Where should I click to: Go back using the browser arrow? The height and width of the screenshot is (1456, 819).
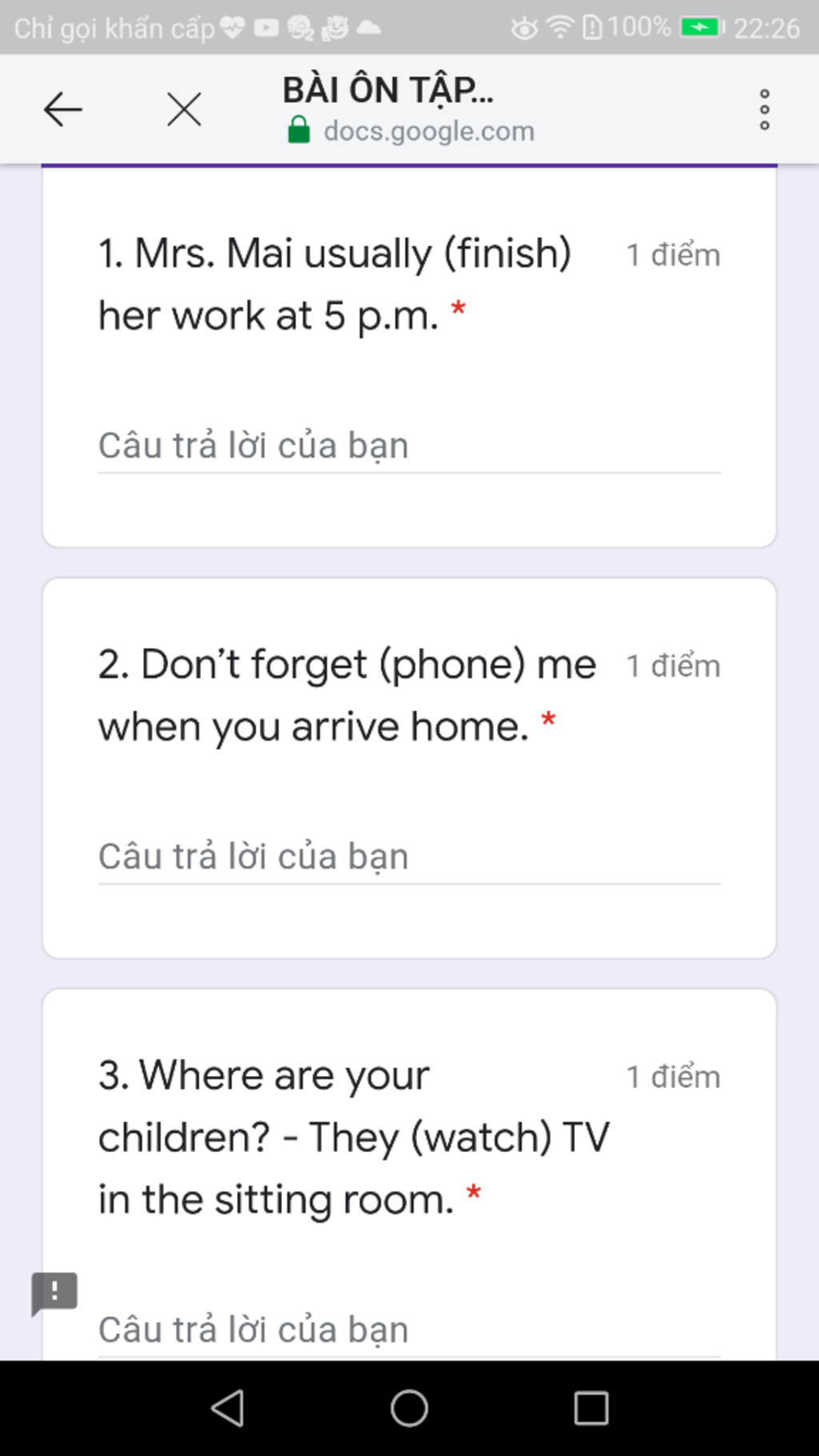coord(62,110)
